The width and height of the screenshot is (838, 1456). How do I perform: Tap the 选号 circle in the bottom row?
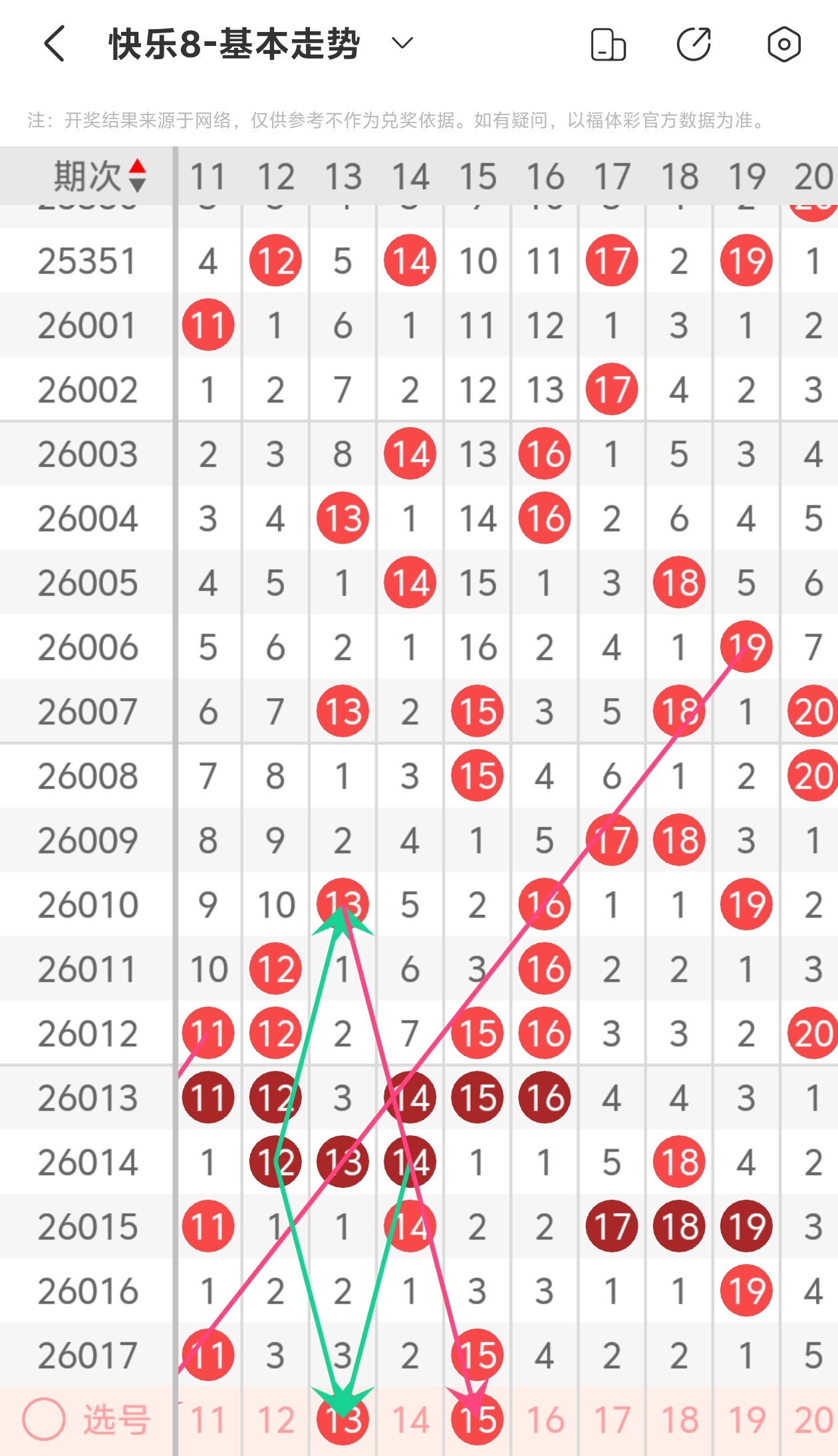(x=44, y=1419)
